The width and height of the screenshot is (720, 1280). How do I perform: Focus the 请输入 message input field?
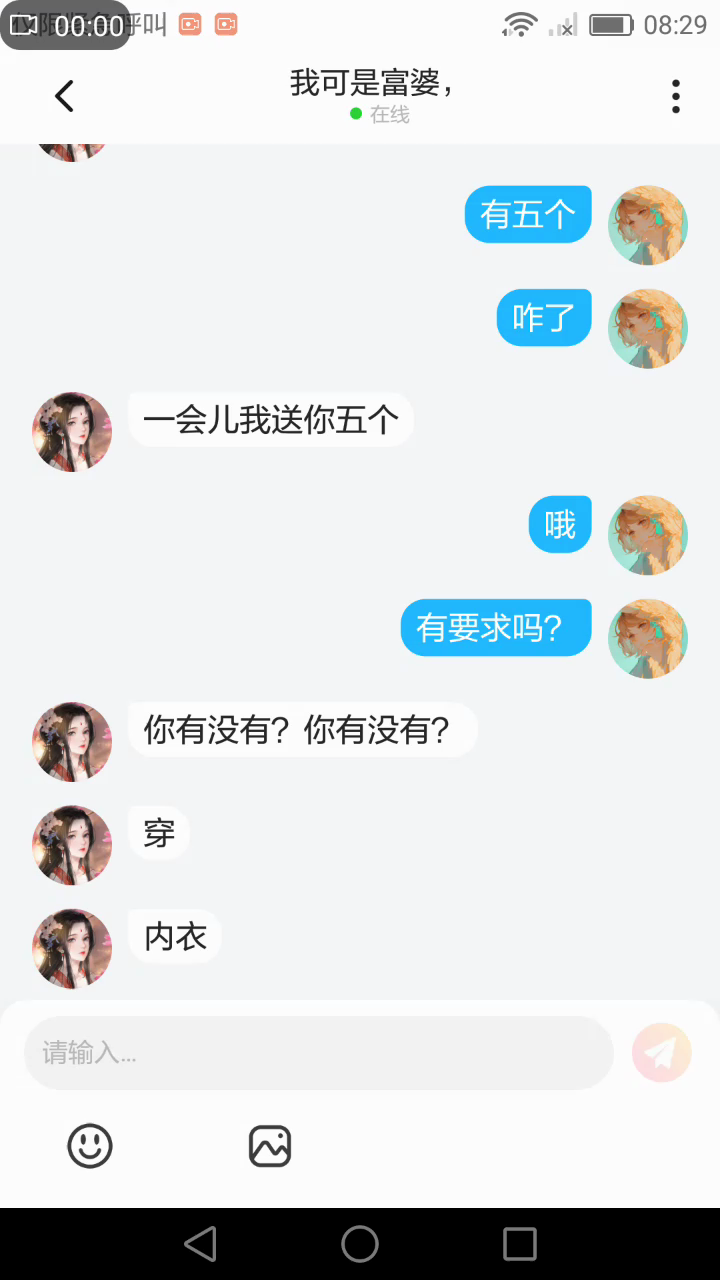pos(318,1052)
